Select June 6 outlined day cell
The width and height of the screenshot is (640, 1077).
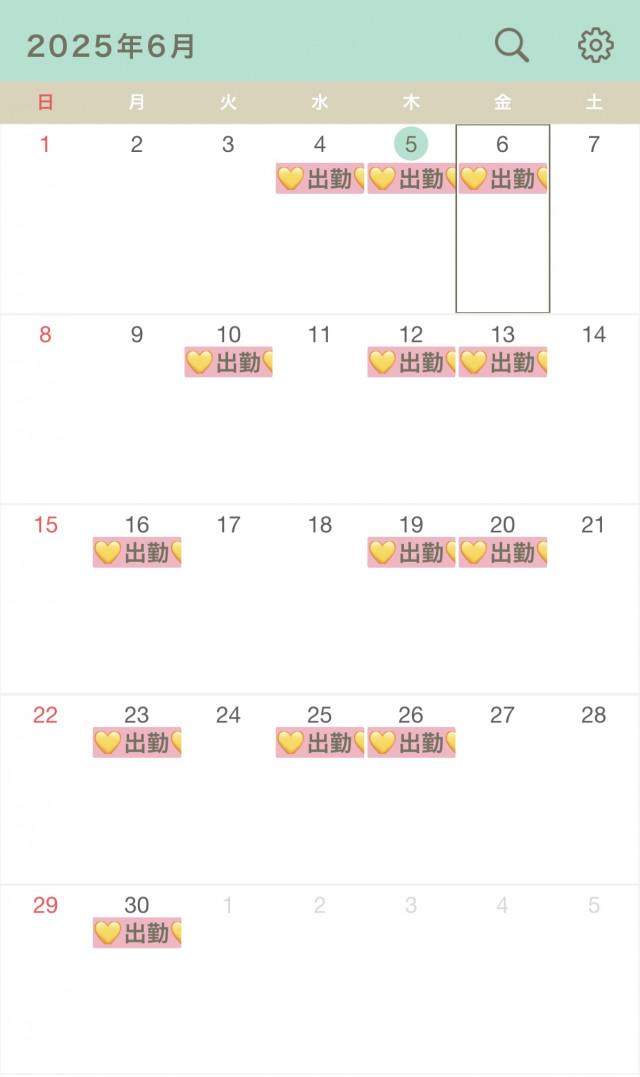coord(503,218)
